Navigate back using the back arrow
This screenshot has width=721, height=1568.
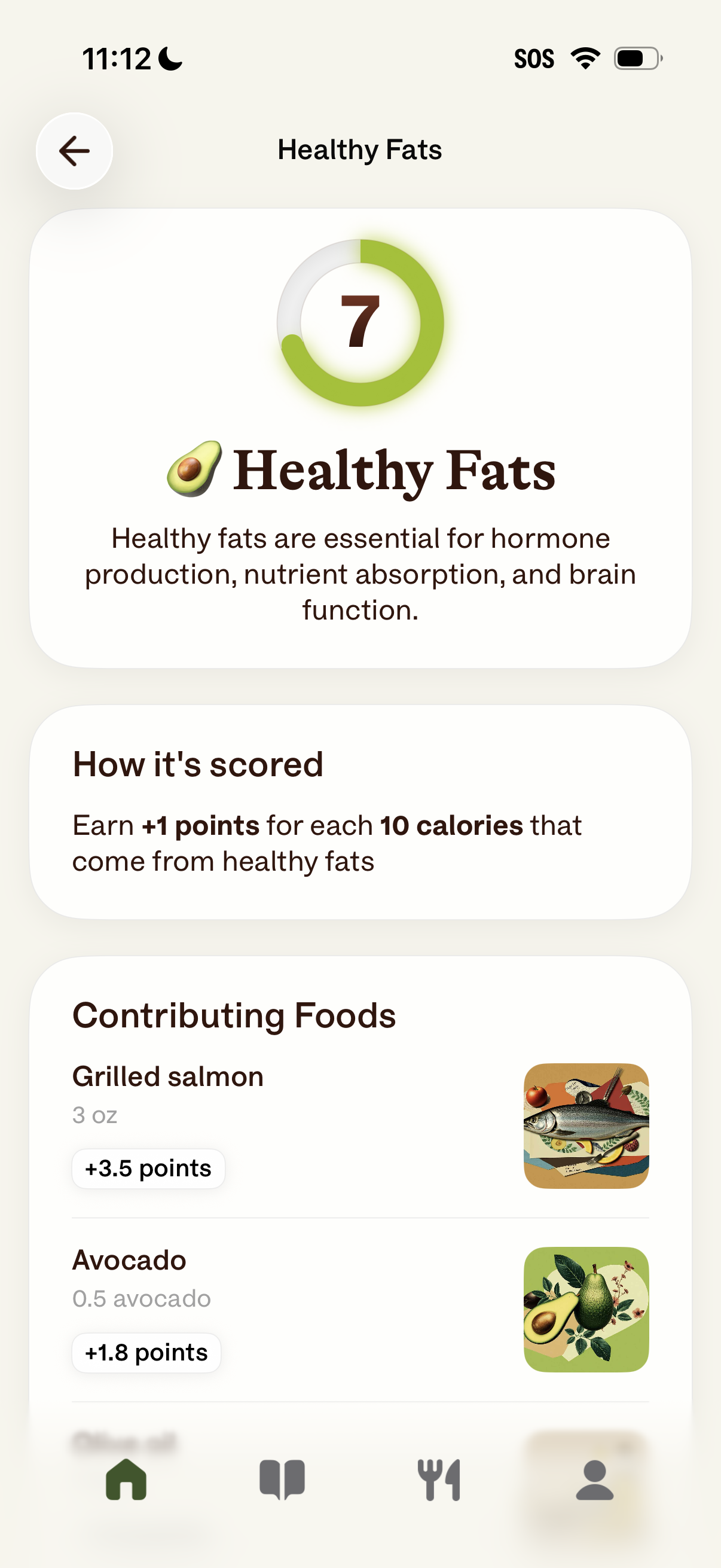point(74,151)
